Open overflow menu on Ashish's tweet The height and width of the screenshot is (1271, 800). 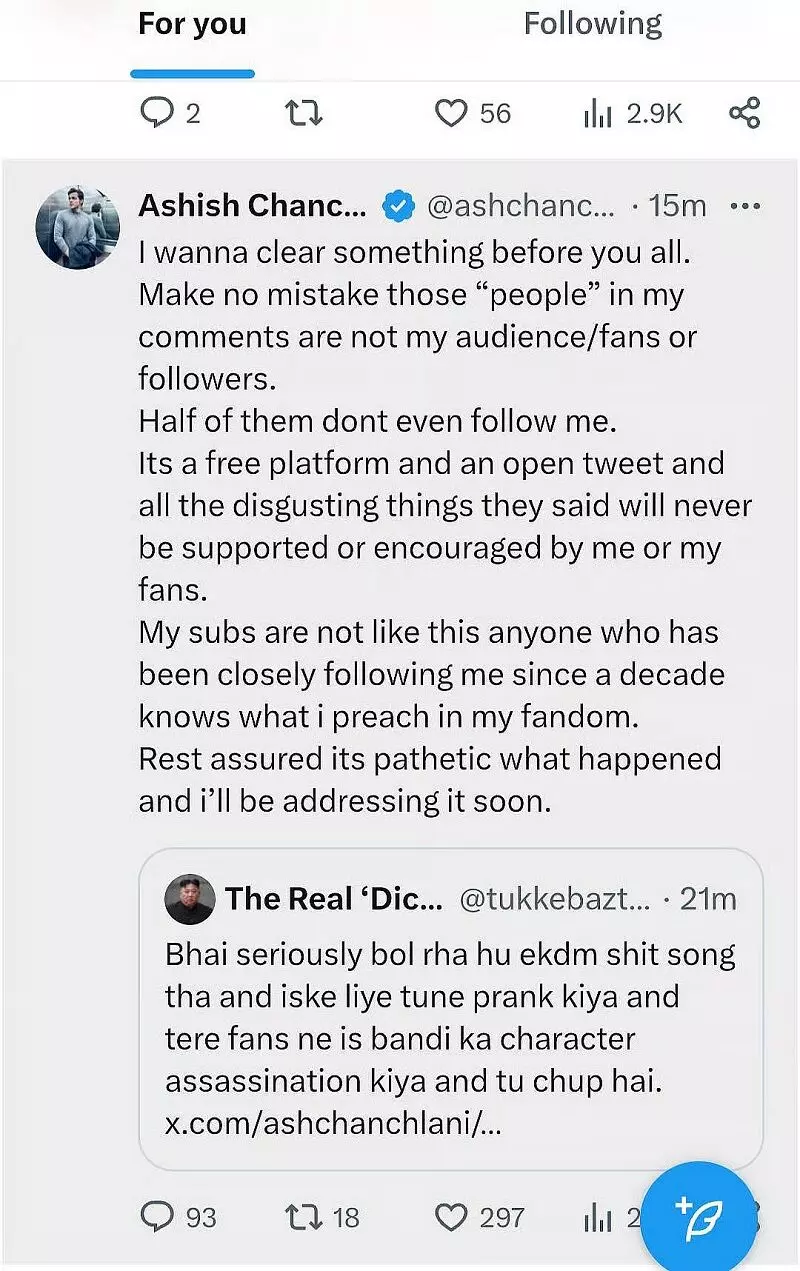pyautogui.click(x=746, y=207)
